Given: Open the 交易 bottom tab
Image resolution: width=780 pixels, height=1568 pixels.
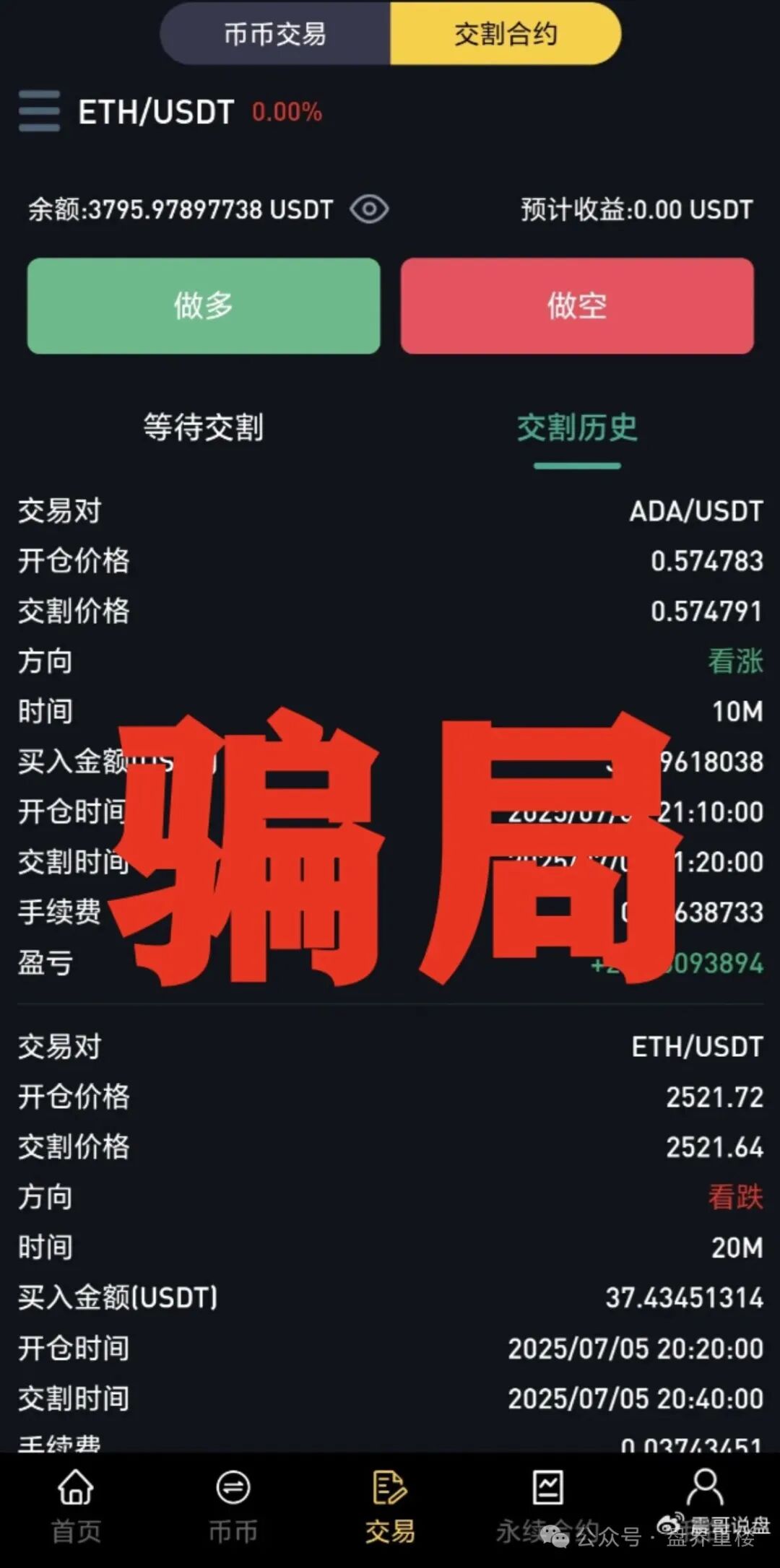Looking at the screenshot, I should point(390,1505).
